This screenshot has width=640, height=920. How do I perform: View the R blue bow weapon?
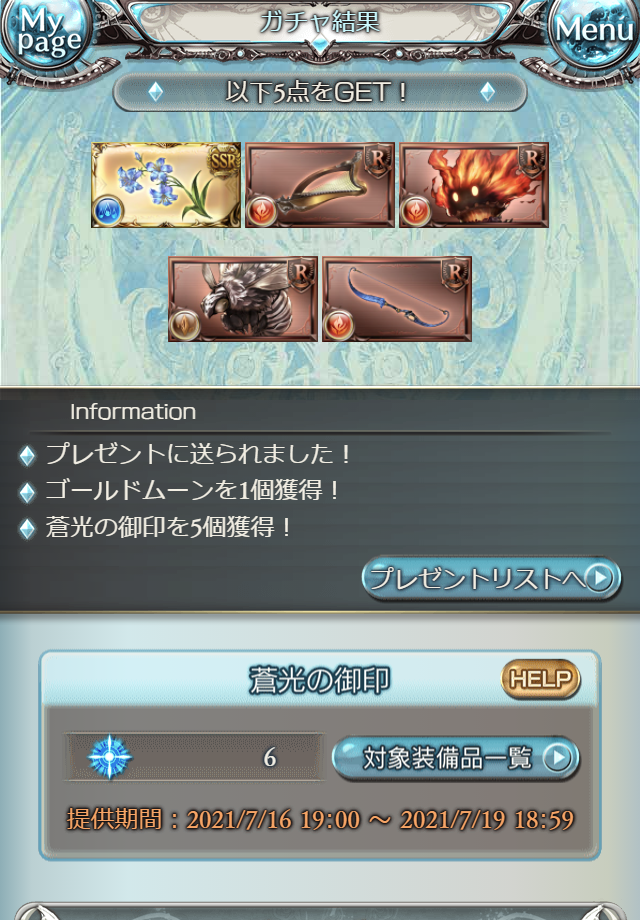click(397, 298)
